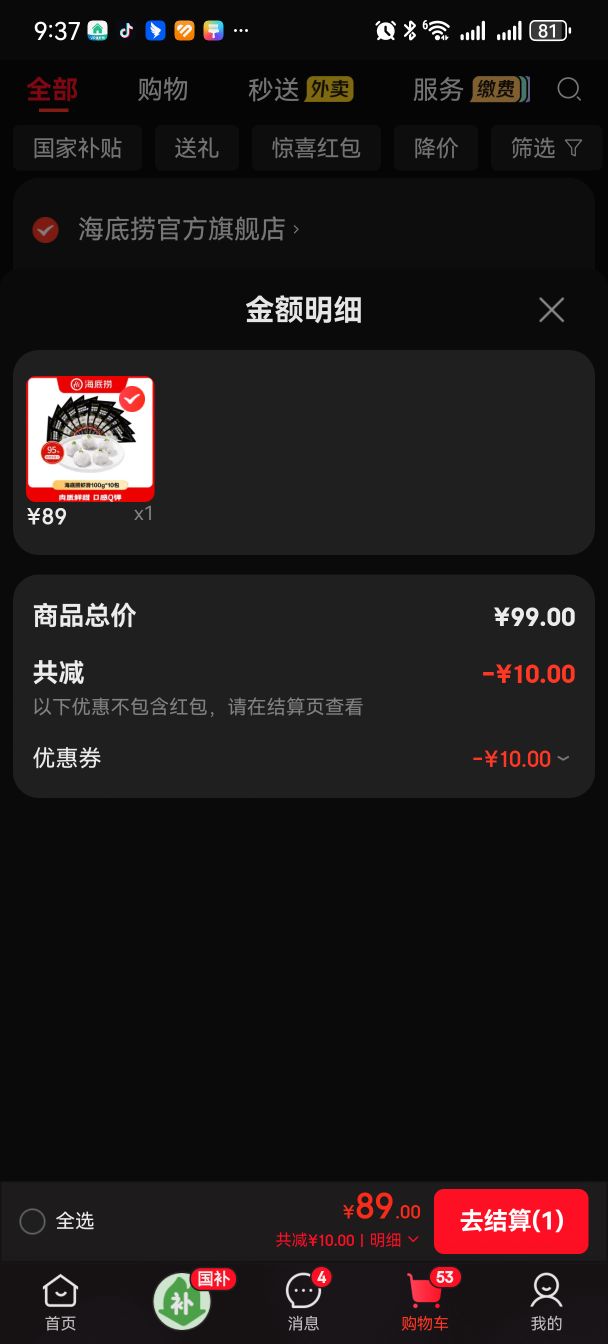Open 海底捞官方旗舰店 store page
Viewport: 608px width, 1344px height.
[x=189, y=230]
